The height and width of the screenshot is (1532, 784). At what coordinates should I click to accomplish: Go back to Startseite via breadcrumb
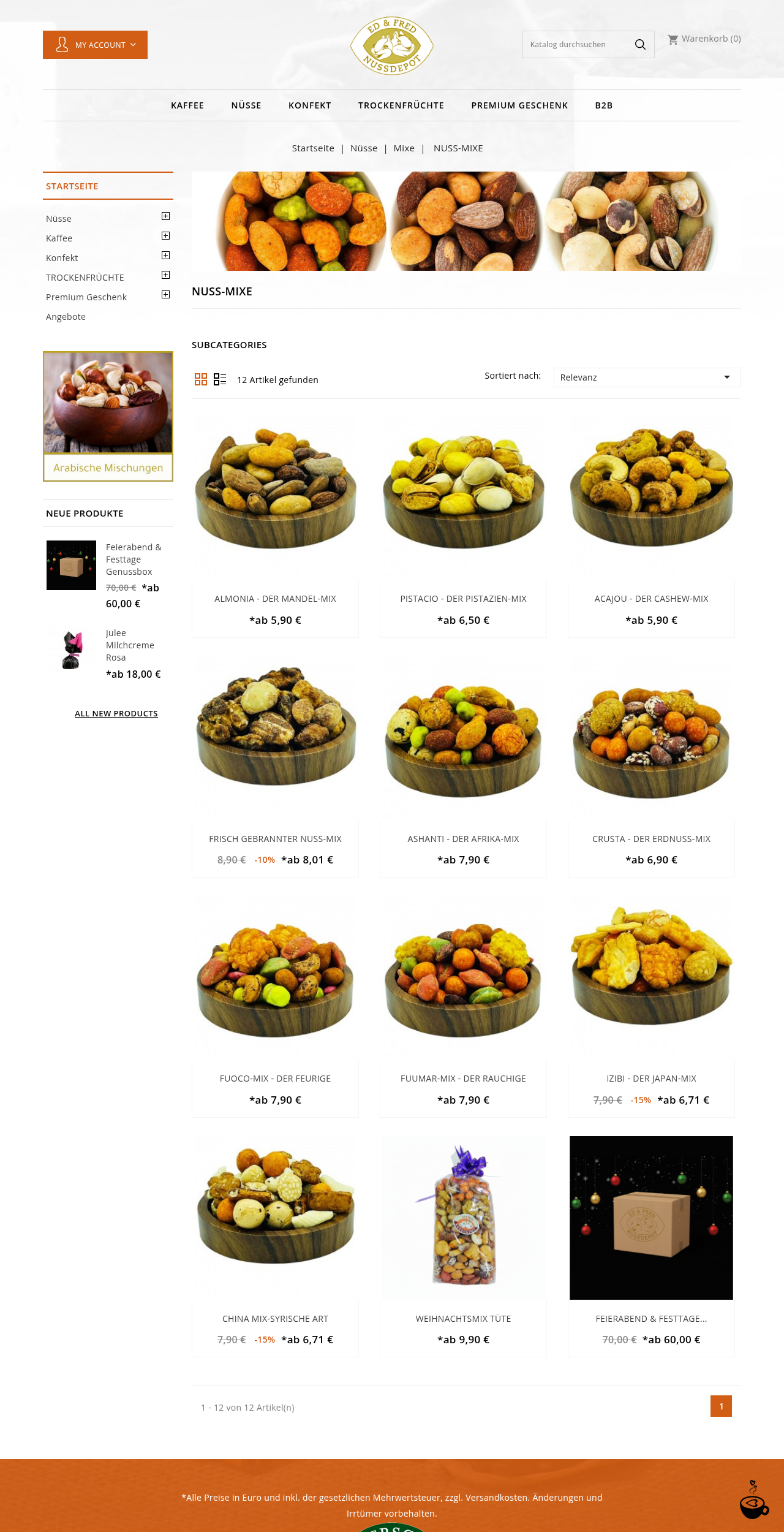click(x=313, y=148)
